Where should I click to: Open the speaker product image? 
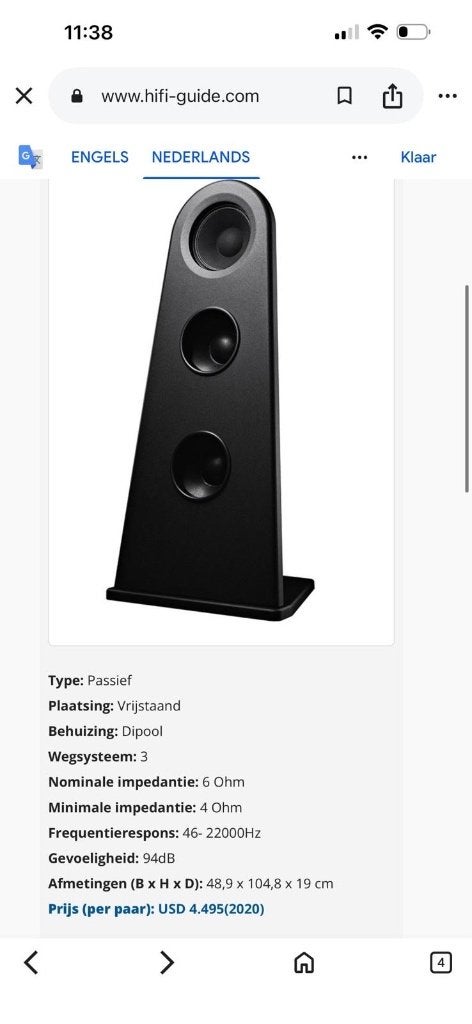tap(221, 411)
